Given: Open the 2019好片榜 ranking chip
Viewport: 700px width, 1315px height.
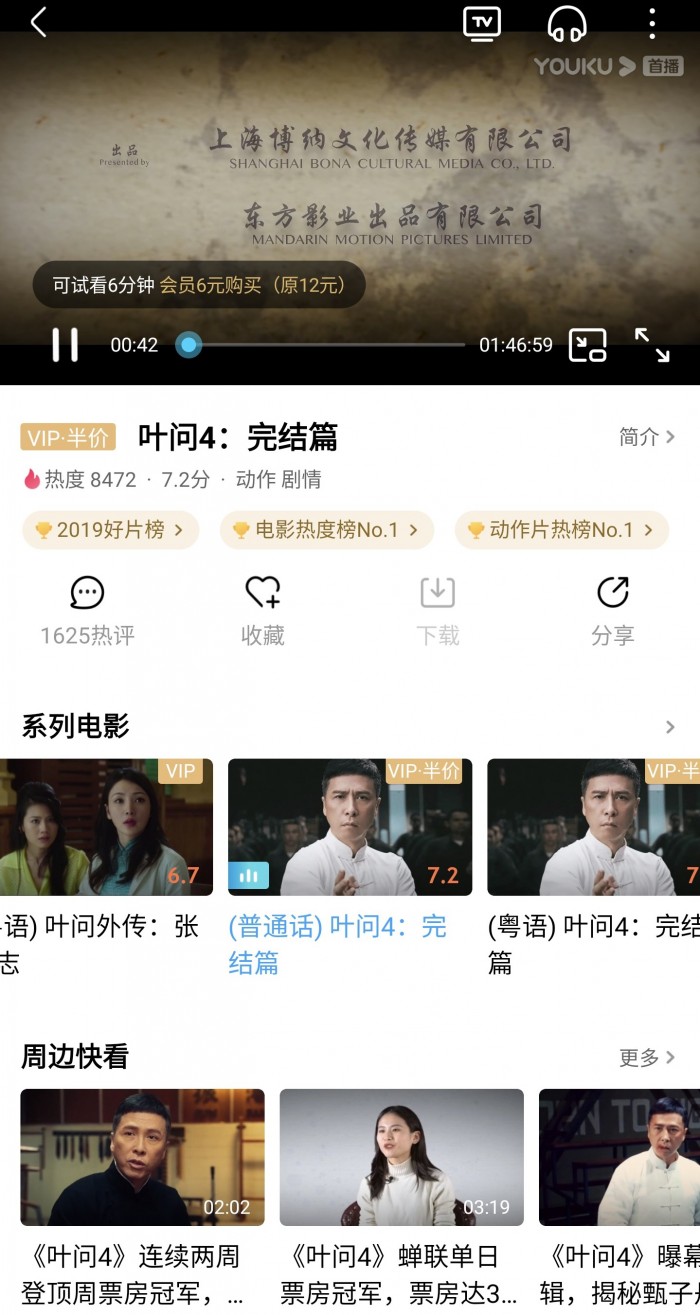Looking at the screenshot, I should [110, 530].
